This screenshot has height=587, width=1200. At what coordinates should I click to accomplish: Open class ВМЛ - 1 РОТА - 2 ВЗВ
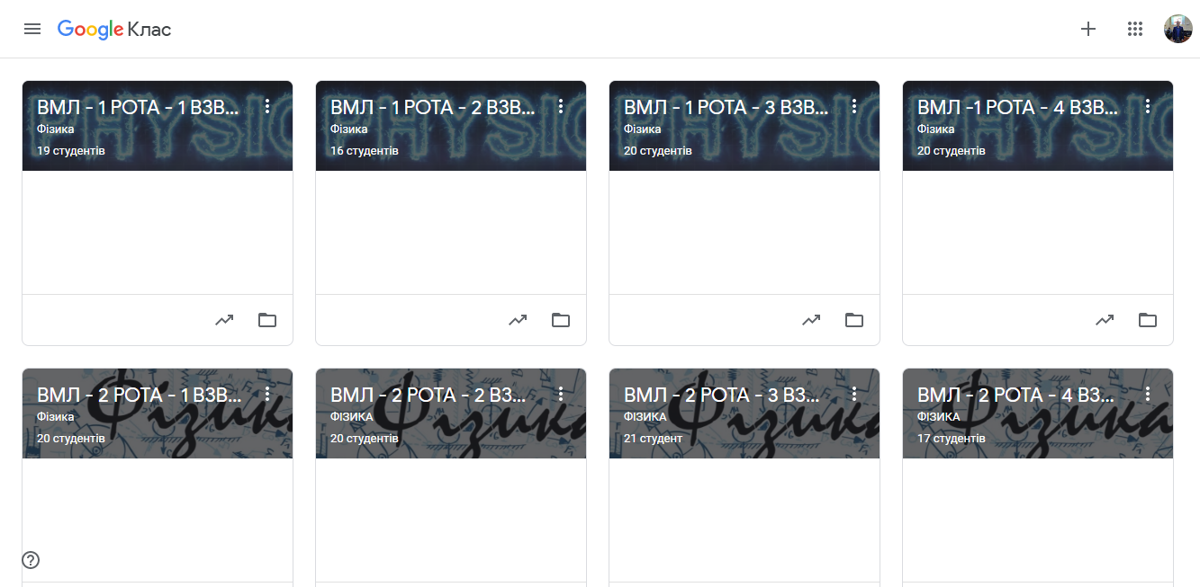pos(432,107)
